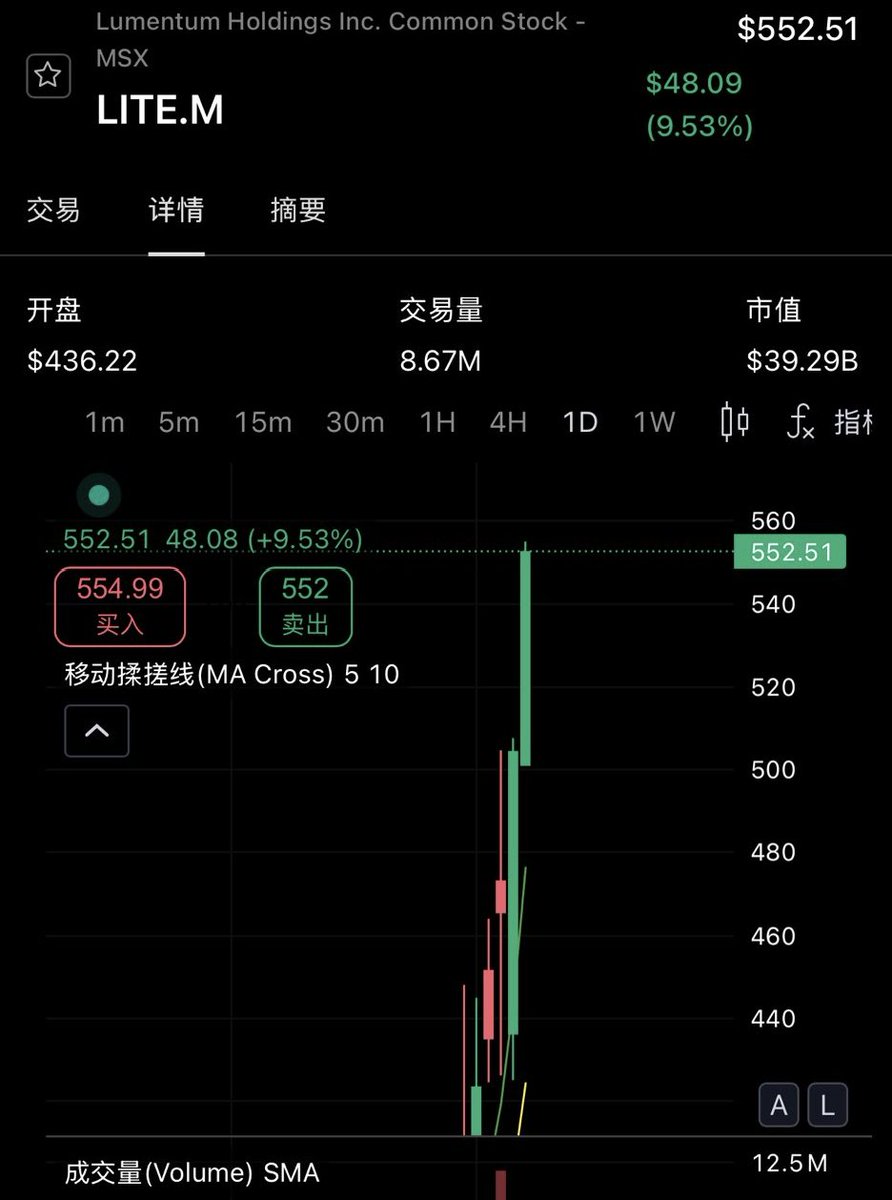892x1200 pixels.
Task: Switch to the 交易 tab
Action: [x=53, y=210]
